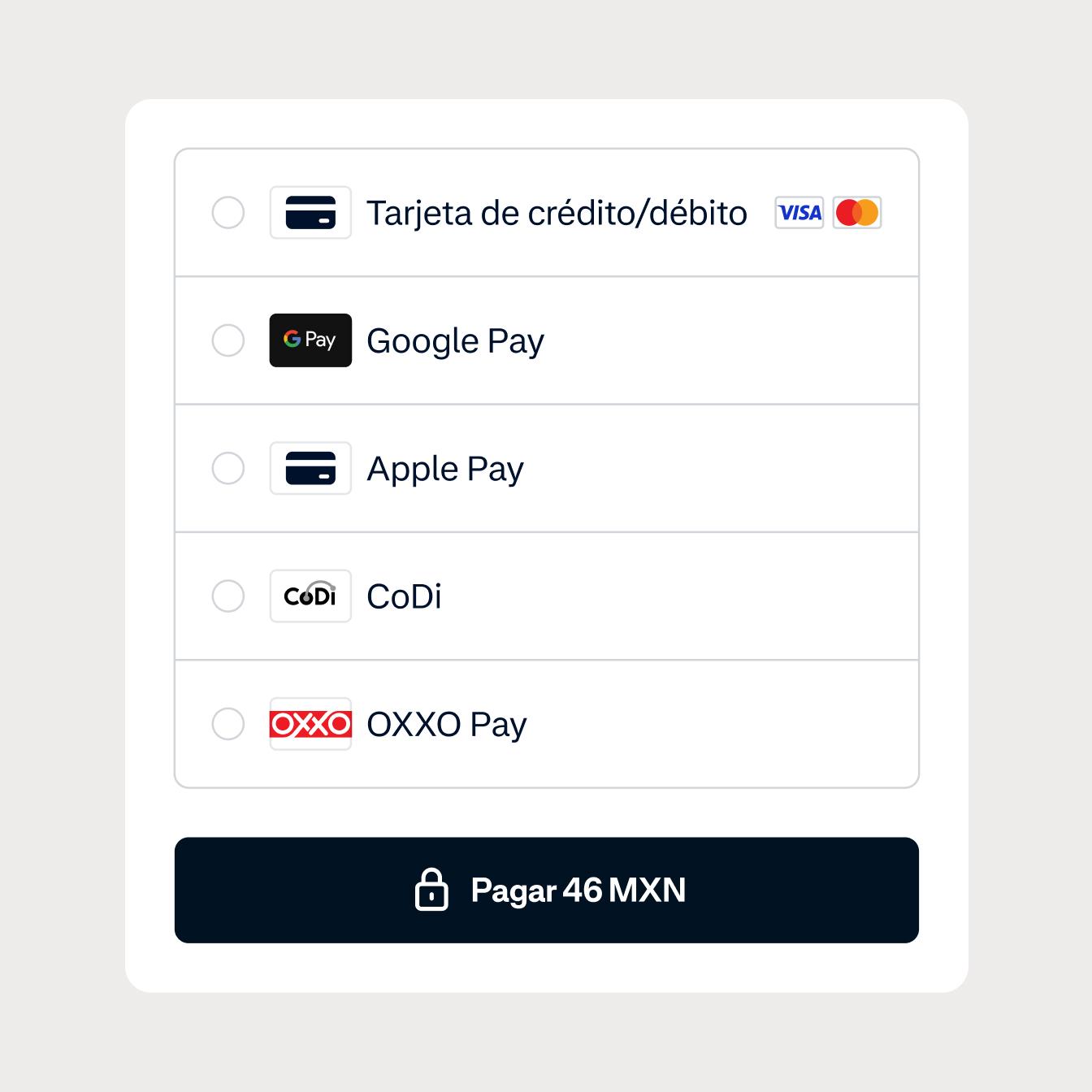Tap the Pagar 46 MXN button

(546, 890)
